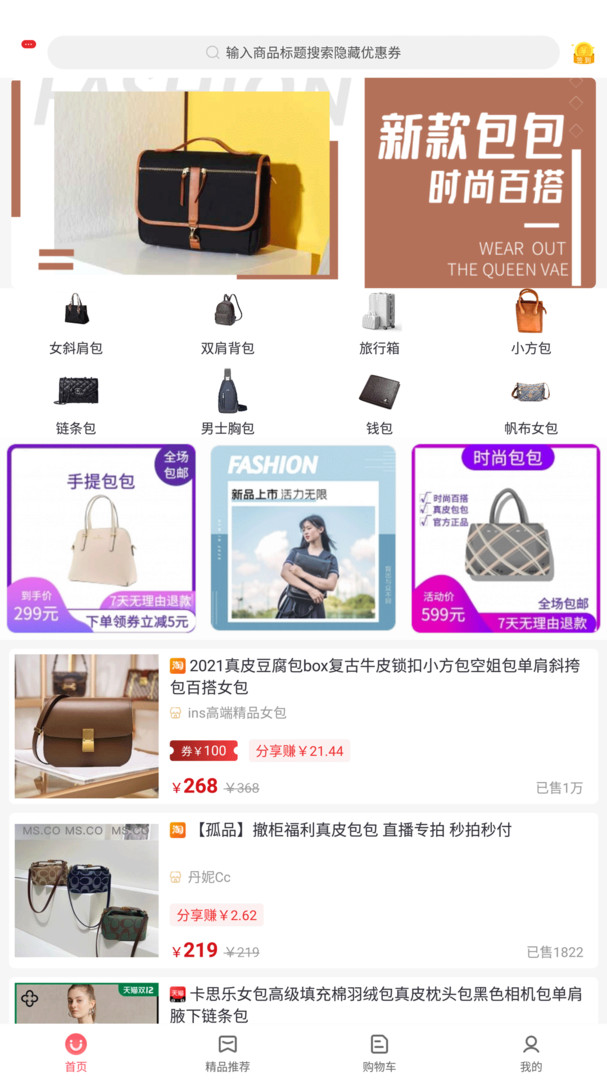This screenshot has height=1080, width=607.
Task: Open the 时尚包包 599元 promo card
Action: pyautogui.click(x=505, y=539)
